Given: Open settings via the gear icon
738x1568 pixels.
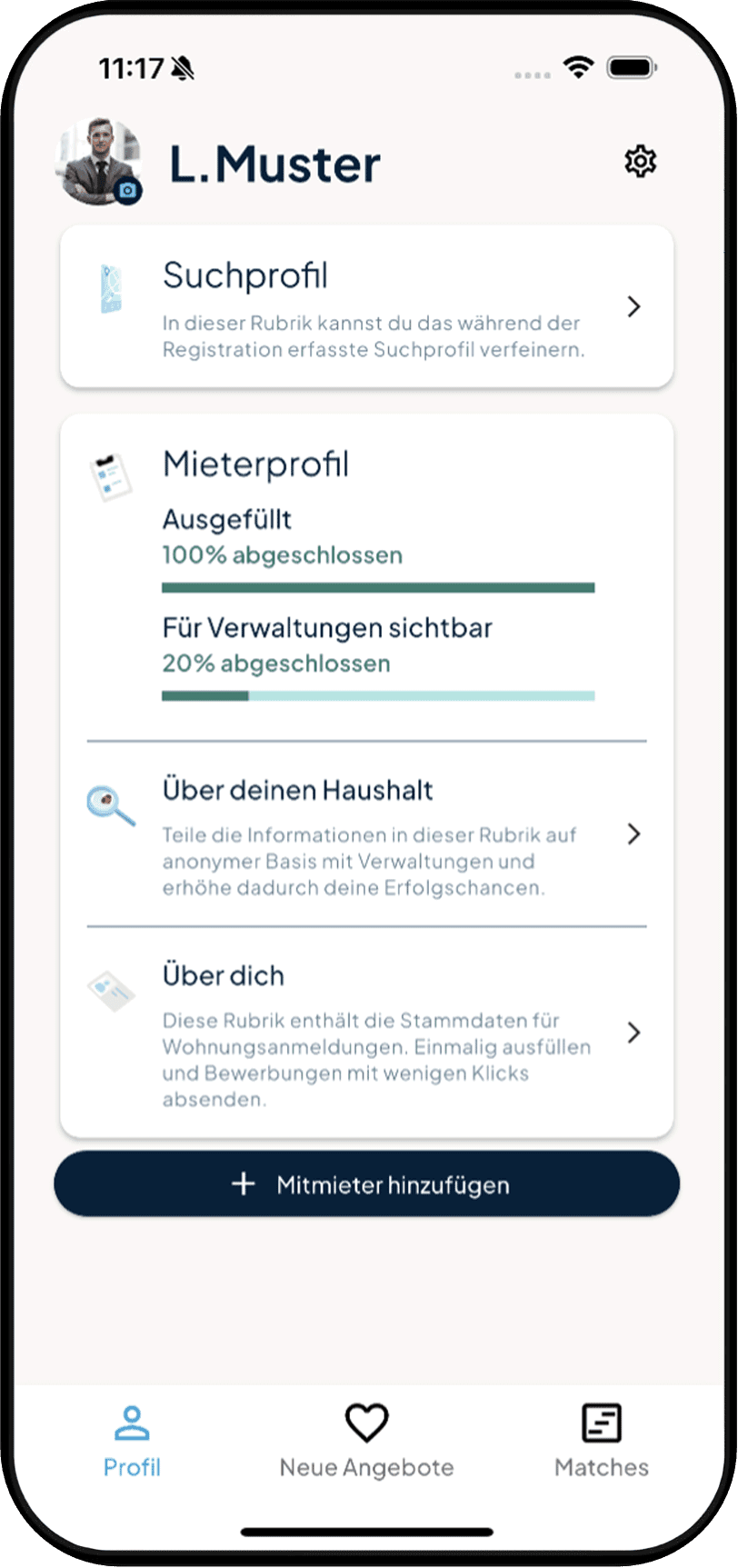Looking at the screenshot, I should (x=640, y=162).
